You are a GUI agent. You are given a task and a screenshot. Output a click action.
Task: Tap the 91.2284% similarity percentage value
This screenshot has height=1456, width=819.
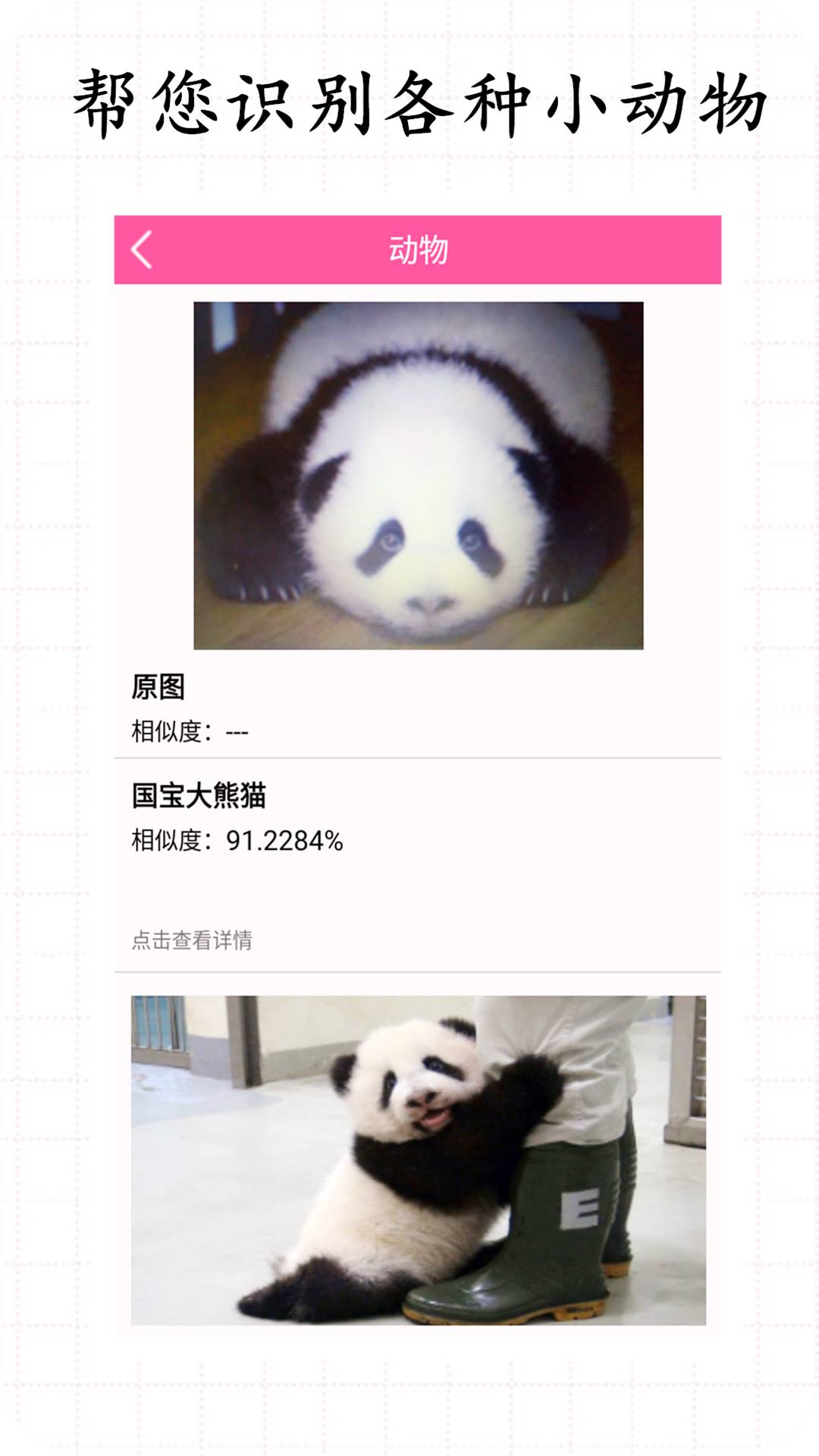[x=284, y=842]
